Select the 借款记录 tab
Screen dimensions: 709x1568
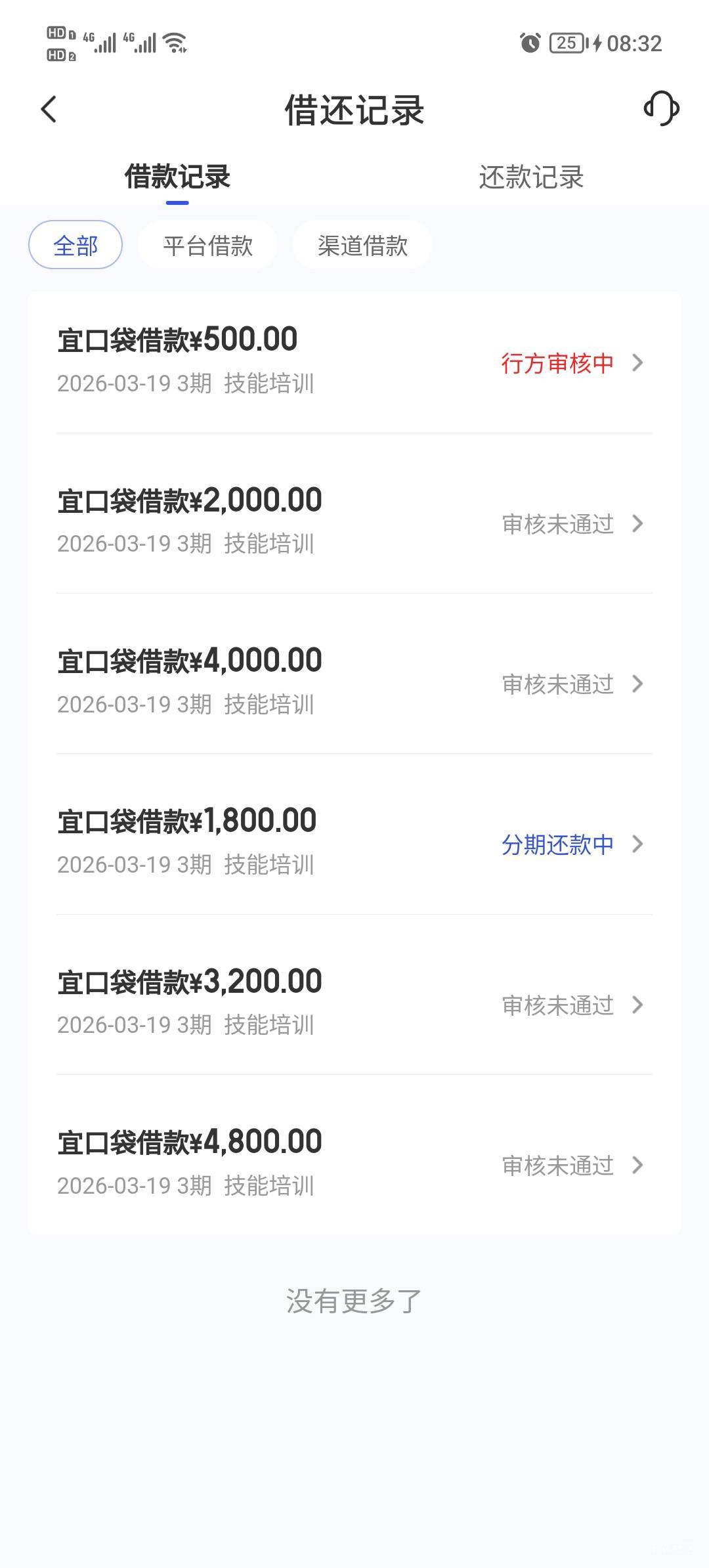[177, 177]
